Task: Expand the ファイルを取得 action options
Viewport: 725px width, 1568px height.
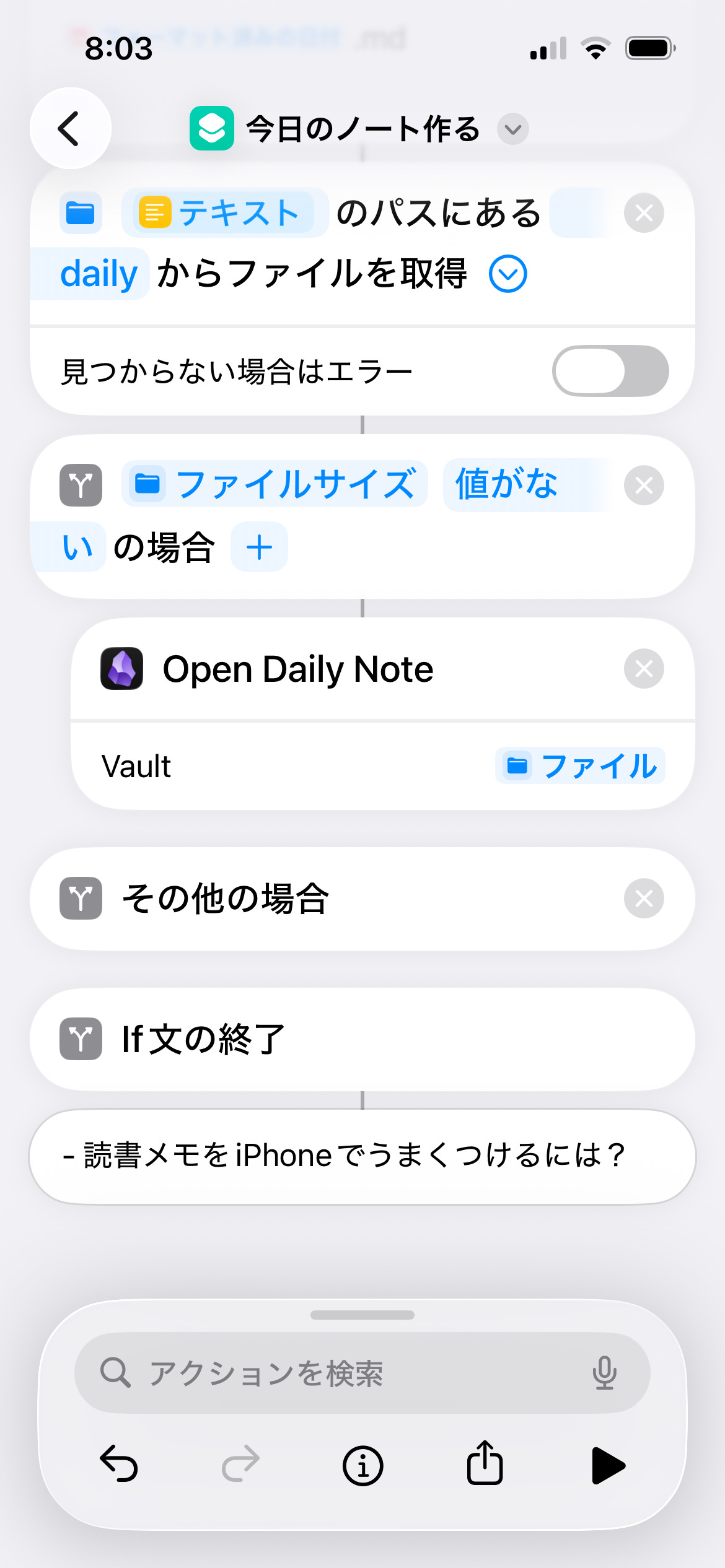Action: click(x=507, y=274)
